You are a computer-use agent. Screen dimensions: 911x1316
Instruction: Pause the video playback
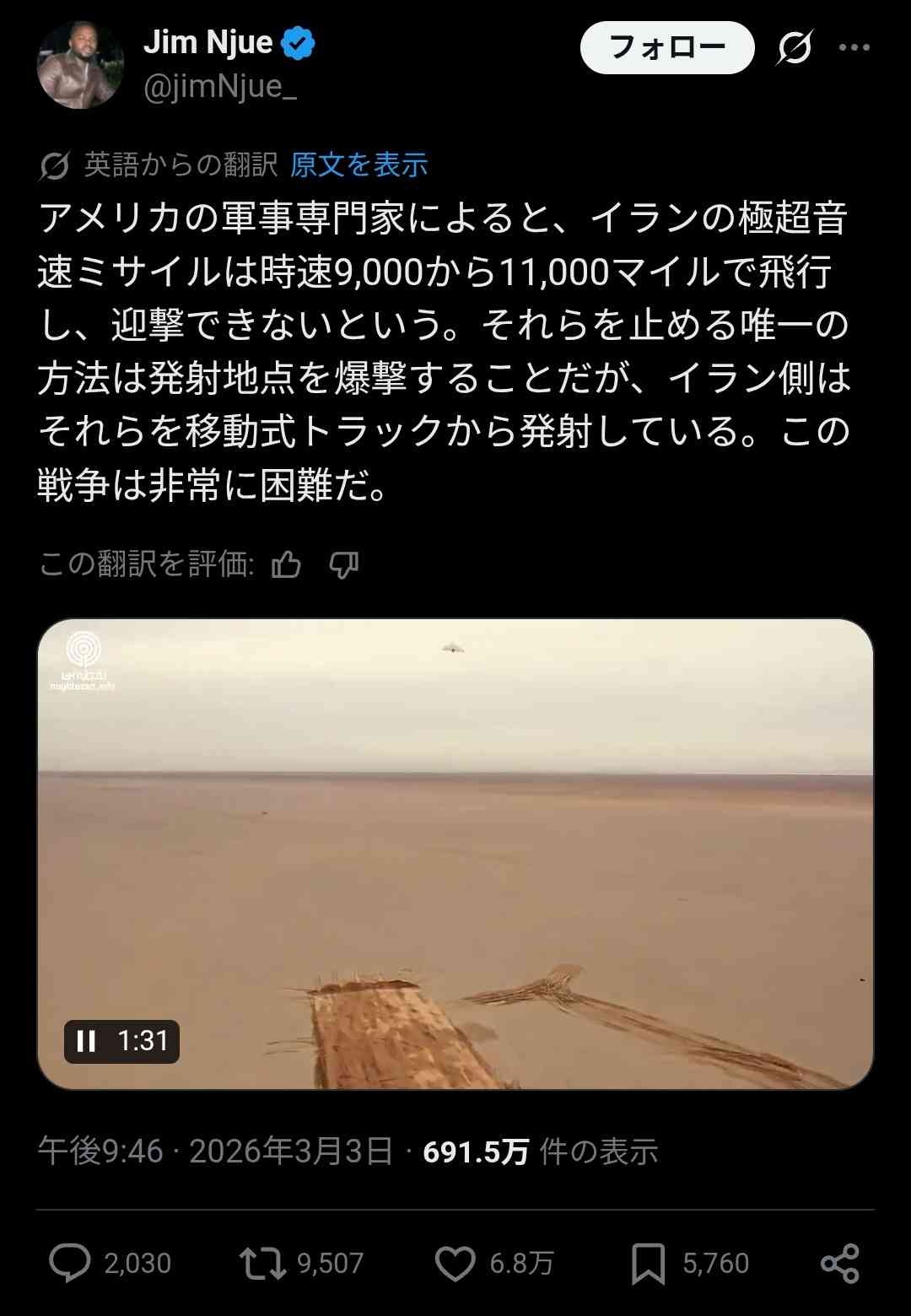[x=86, y=1041]
